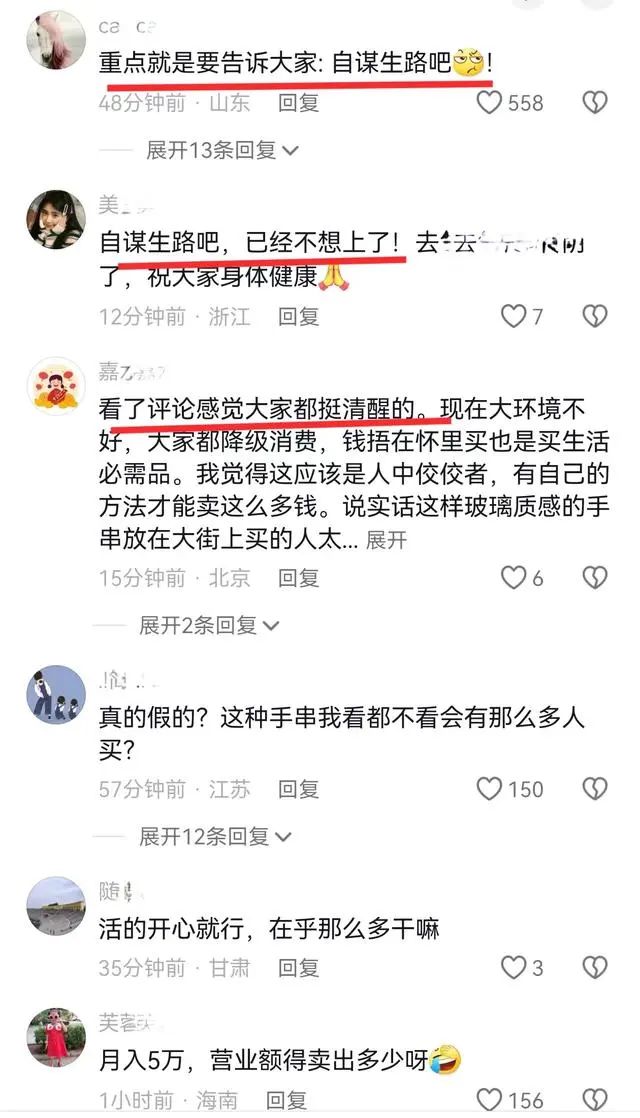Like the comment with 558 likes

click(x=489, y=102)
